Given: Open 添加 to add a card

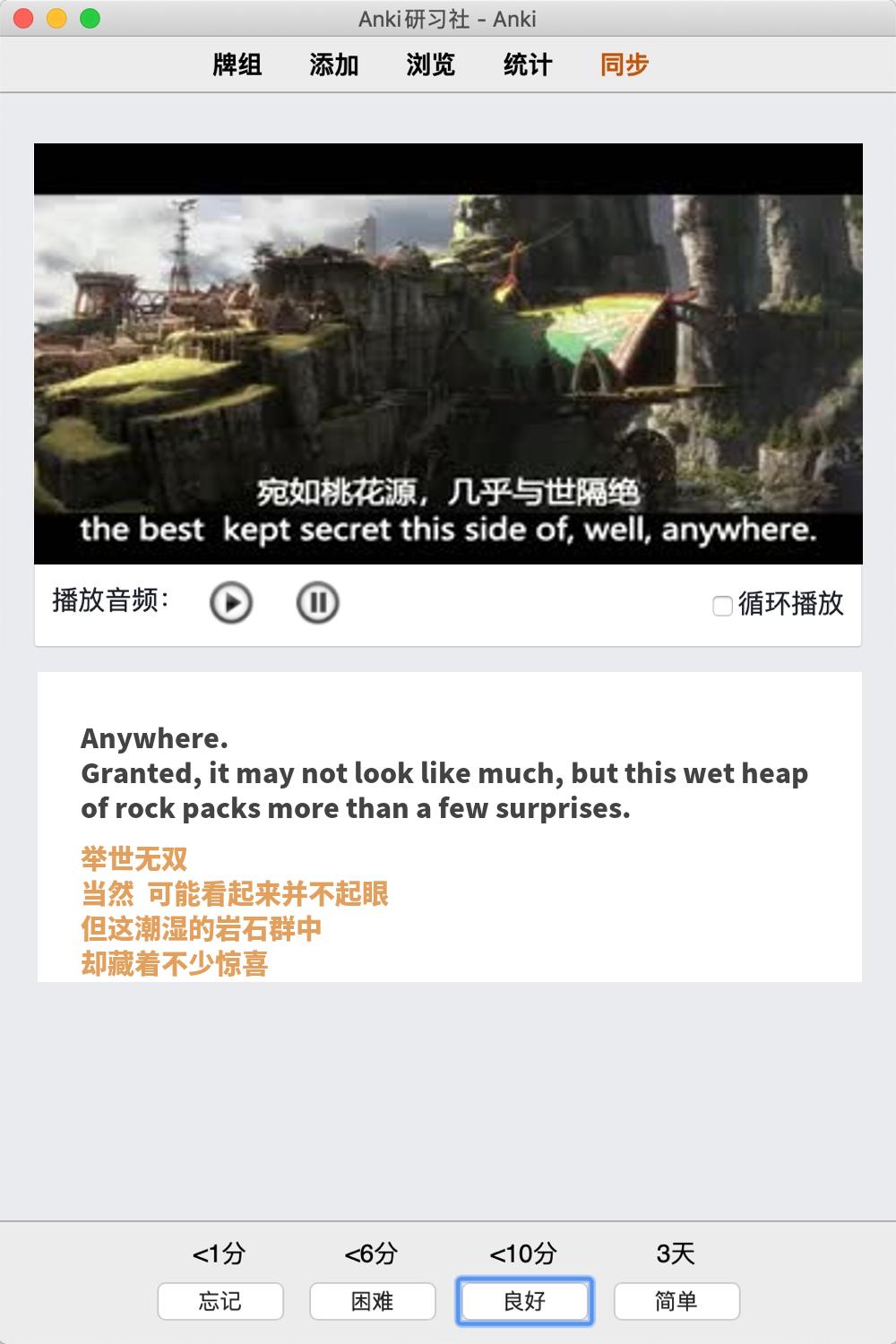Looking at the screenshot, I should (334, 65).
